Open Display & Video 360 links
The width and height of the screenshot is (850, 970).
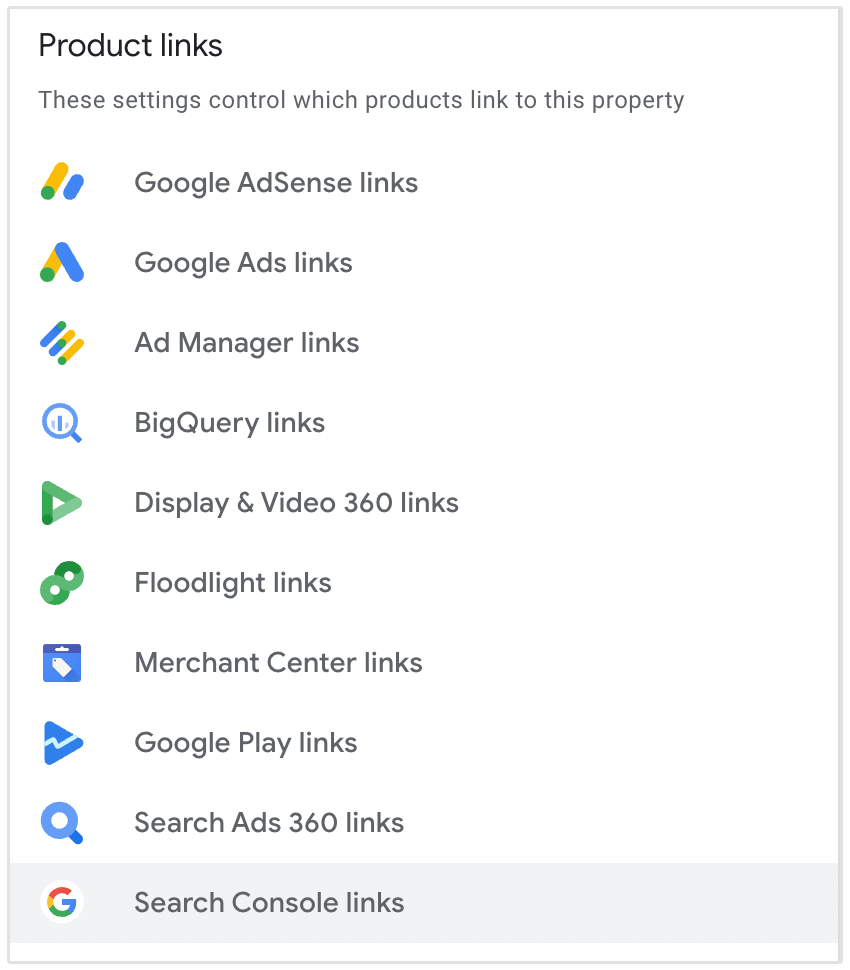point(296,503)
